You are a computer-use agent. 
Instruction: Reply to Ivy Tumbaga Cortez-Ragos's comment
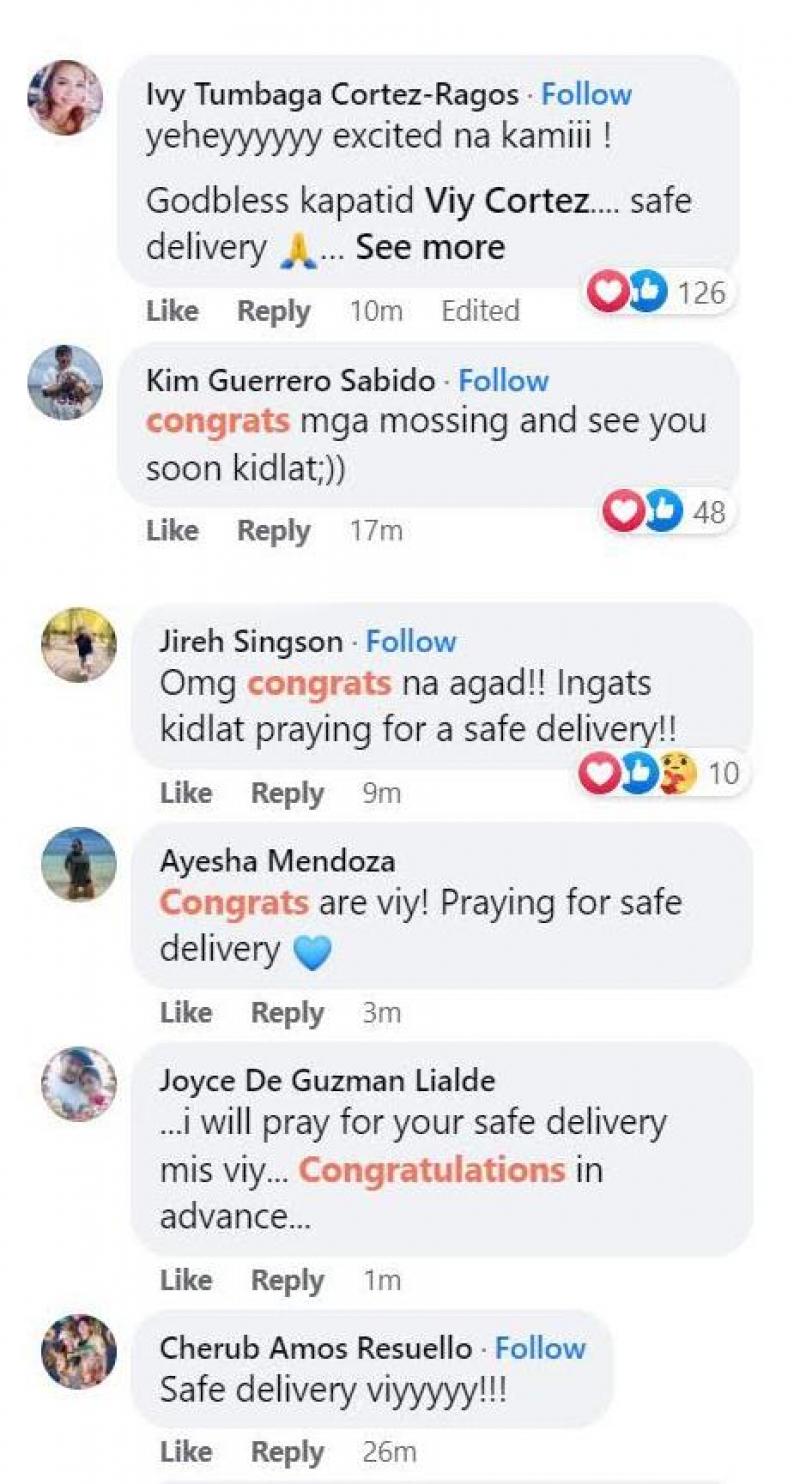point(273,311)
